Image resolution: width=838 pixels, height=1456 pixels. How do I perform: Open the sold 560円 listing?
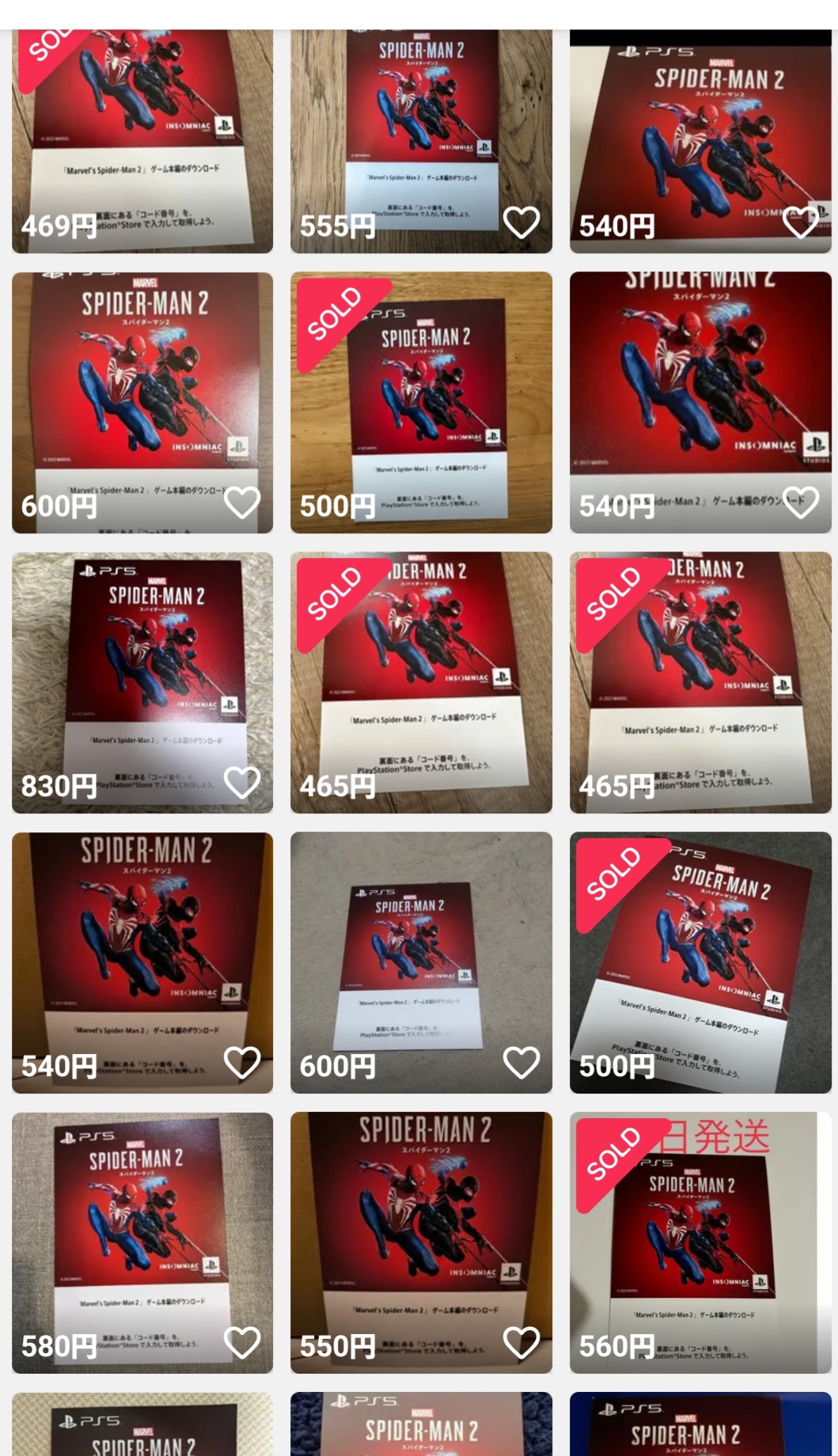click(x=700, y=1243)
